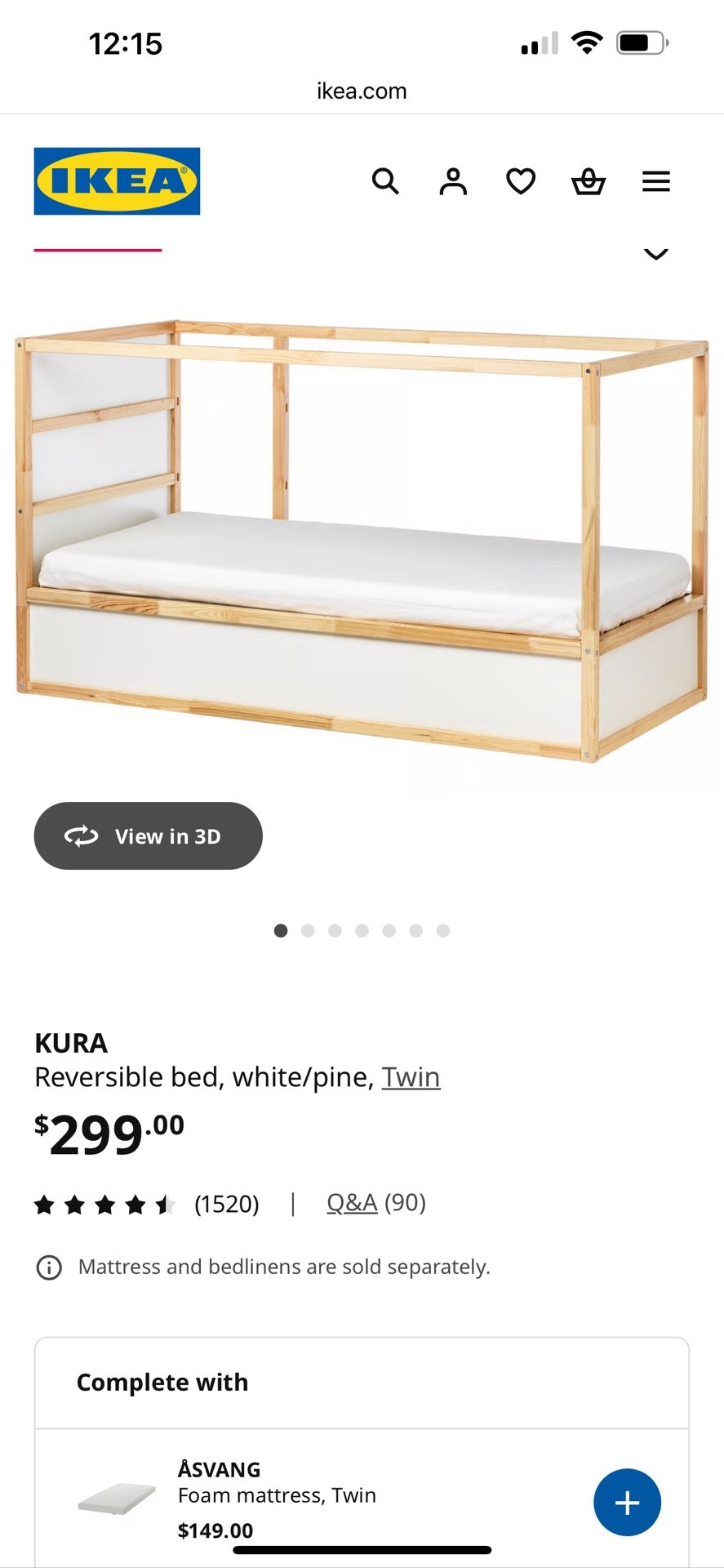This screenshot has width=724, height=1568.
Task: Open the Twin size link
Action: (411, 1076)
